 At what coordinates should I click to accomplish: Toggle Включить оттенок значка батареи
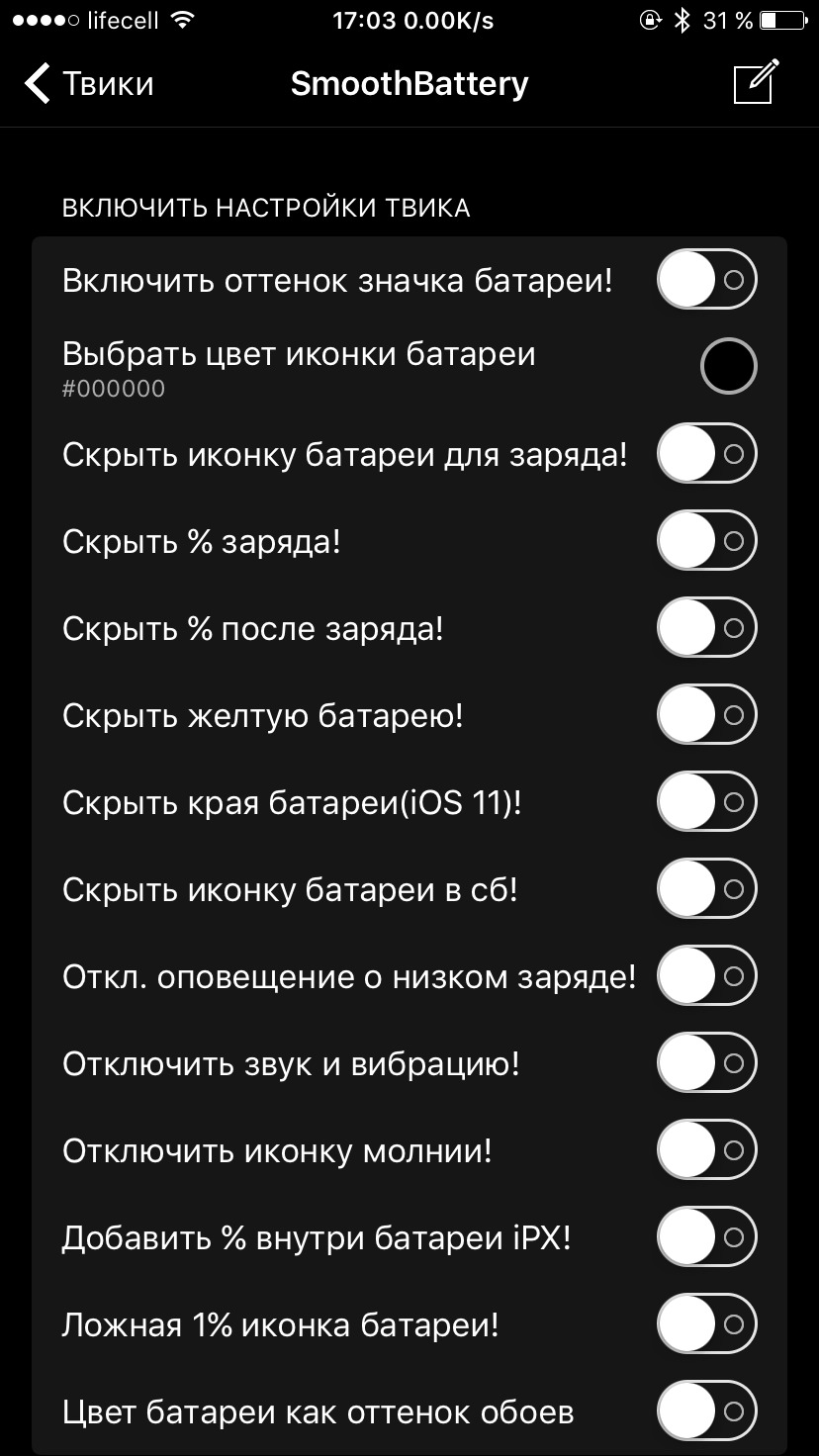(706, 280)
